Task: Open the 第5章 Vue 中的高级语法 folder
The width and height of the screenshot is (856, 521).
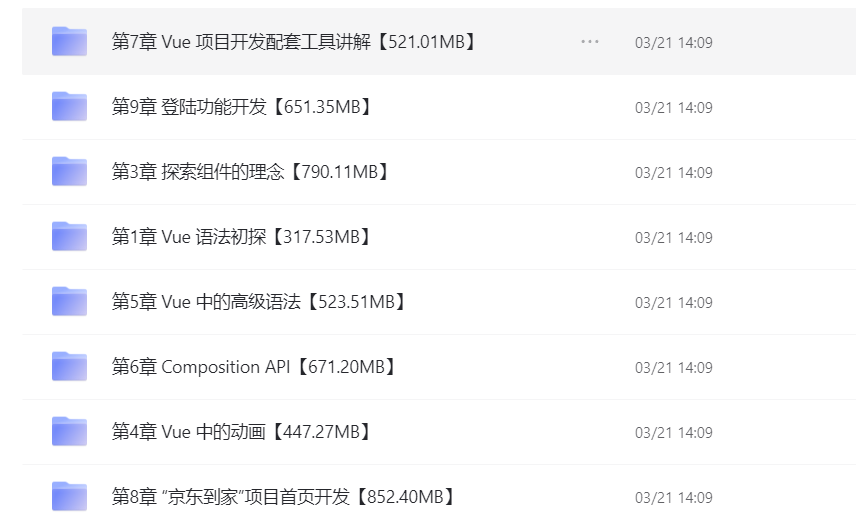Action: [258, 302]
